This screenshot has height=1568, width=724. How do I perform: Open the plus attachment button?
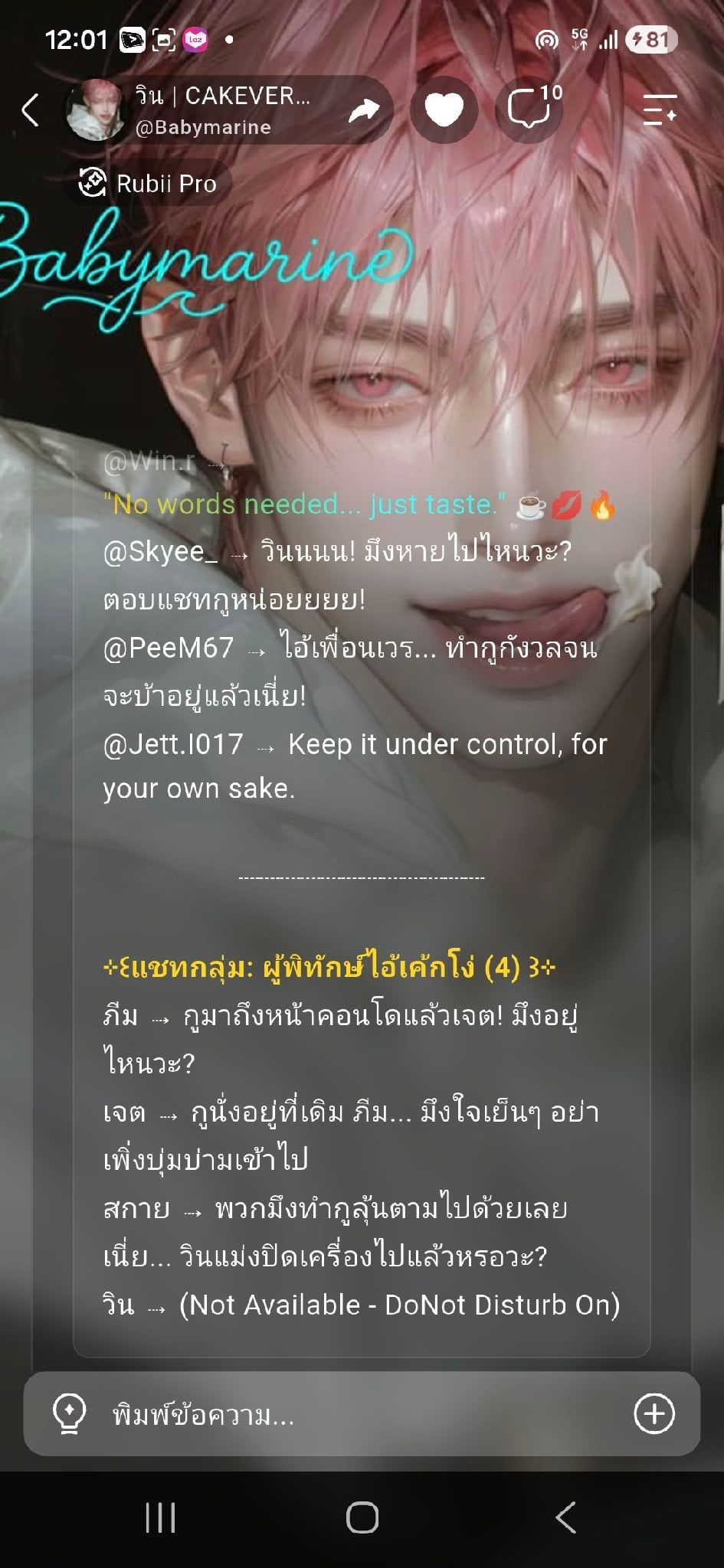[654, 1414]
